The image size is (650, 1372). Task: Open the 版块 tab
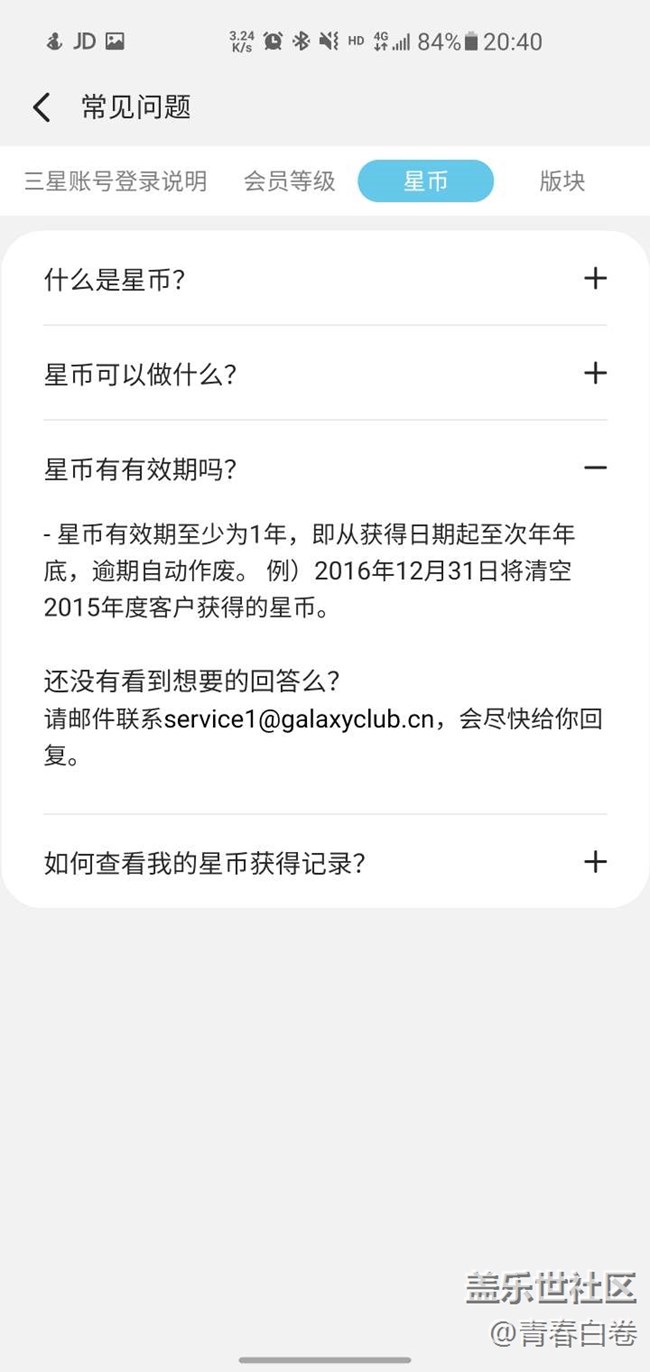pyautogui.click(x=562, y=181)
